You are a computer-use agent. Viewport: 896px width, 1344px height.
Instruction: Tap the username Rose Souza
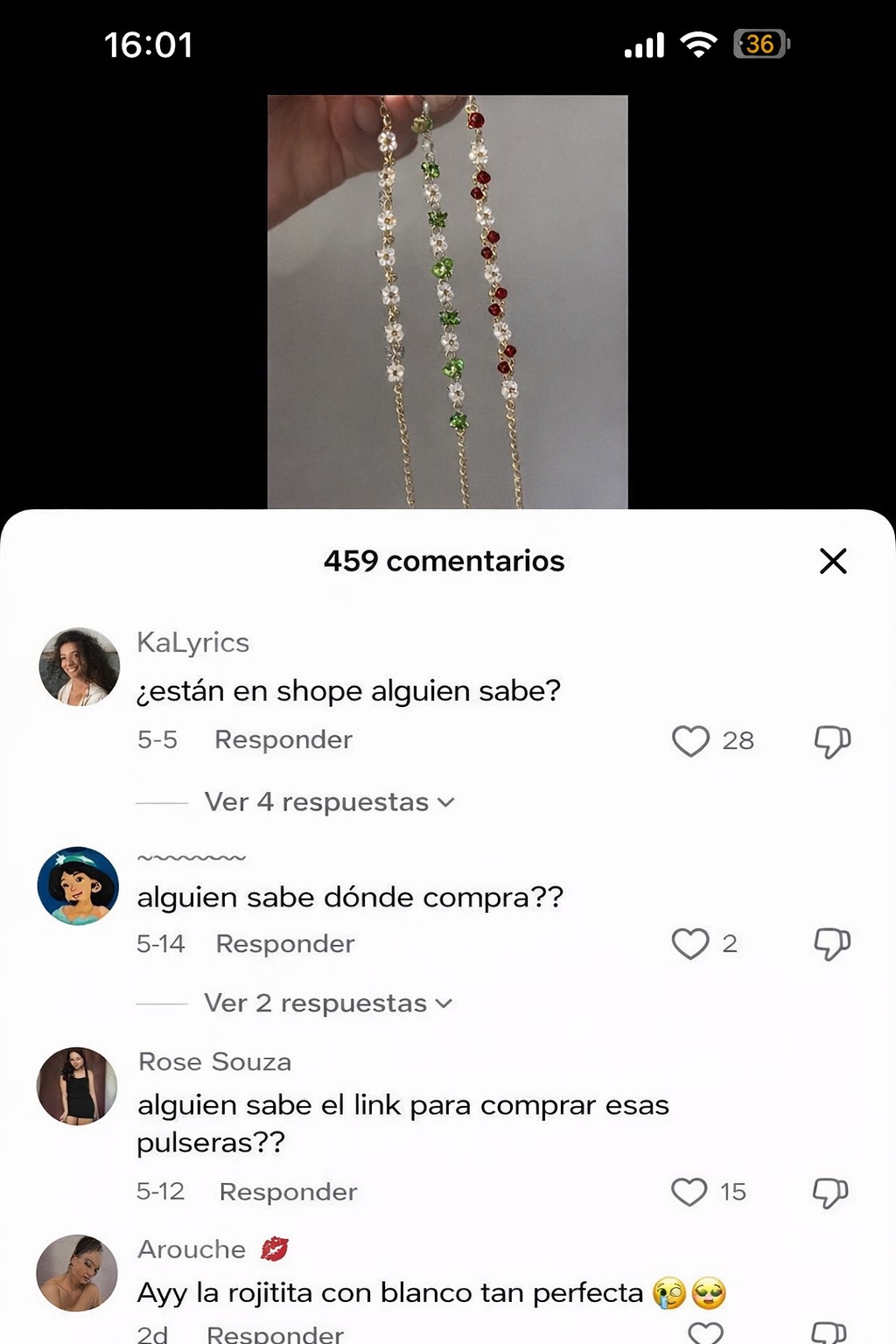click(x=214, y=1061)
